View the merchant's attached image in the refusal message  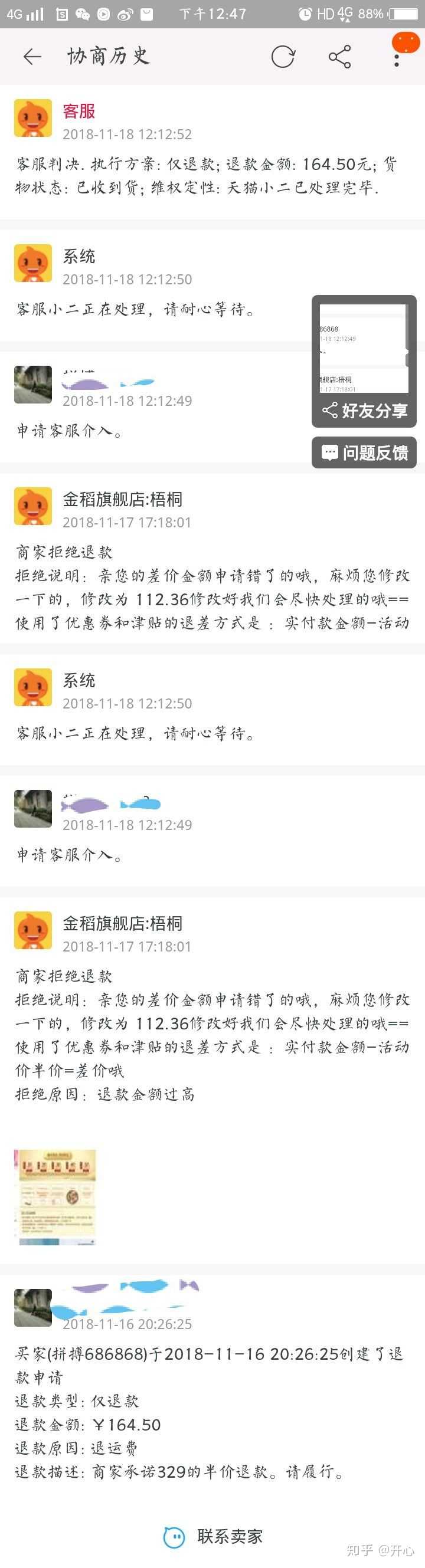[55, 1197]
